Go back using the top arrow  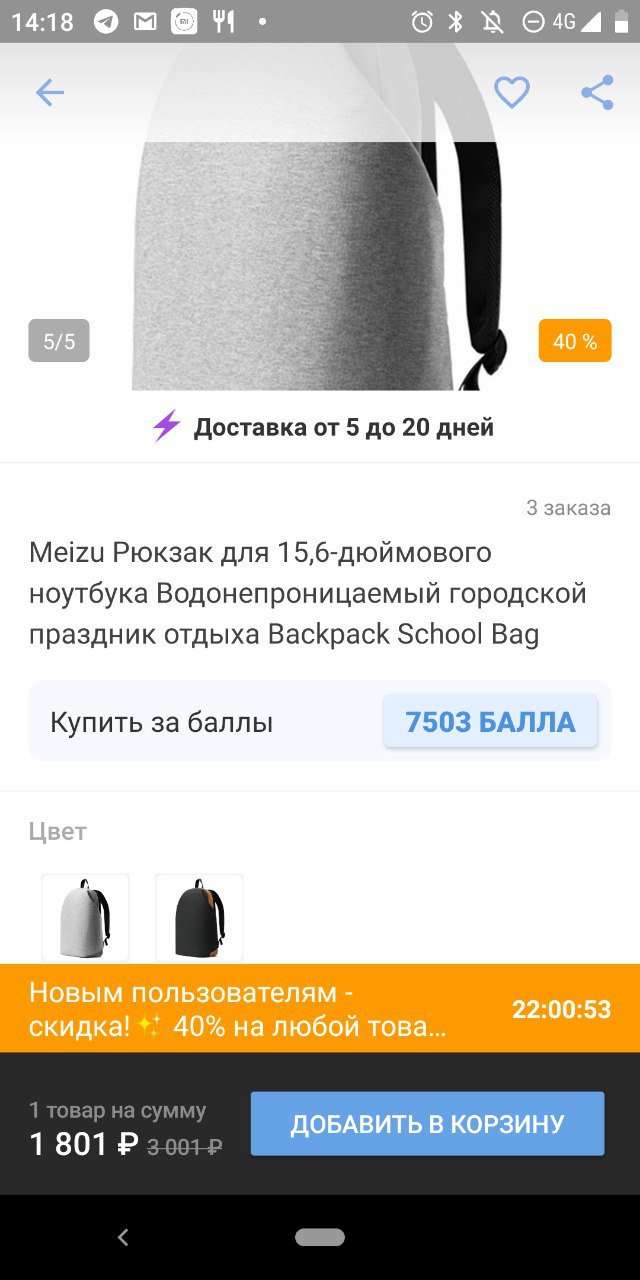tap(49, 93)
